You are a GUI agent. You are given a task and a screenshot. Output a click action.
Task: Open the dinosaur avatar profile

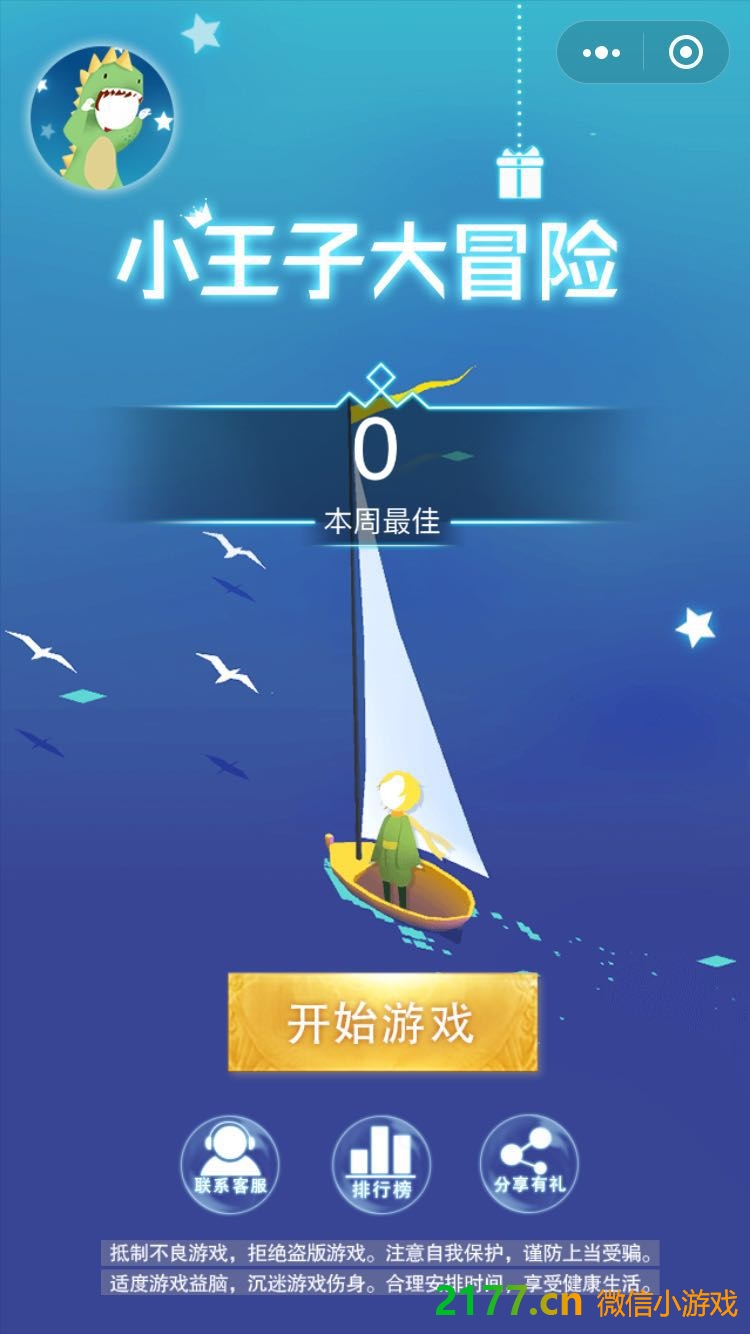(x=102, y=118)
